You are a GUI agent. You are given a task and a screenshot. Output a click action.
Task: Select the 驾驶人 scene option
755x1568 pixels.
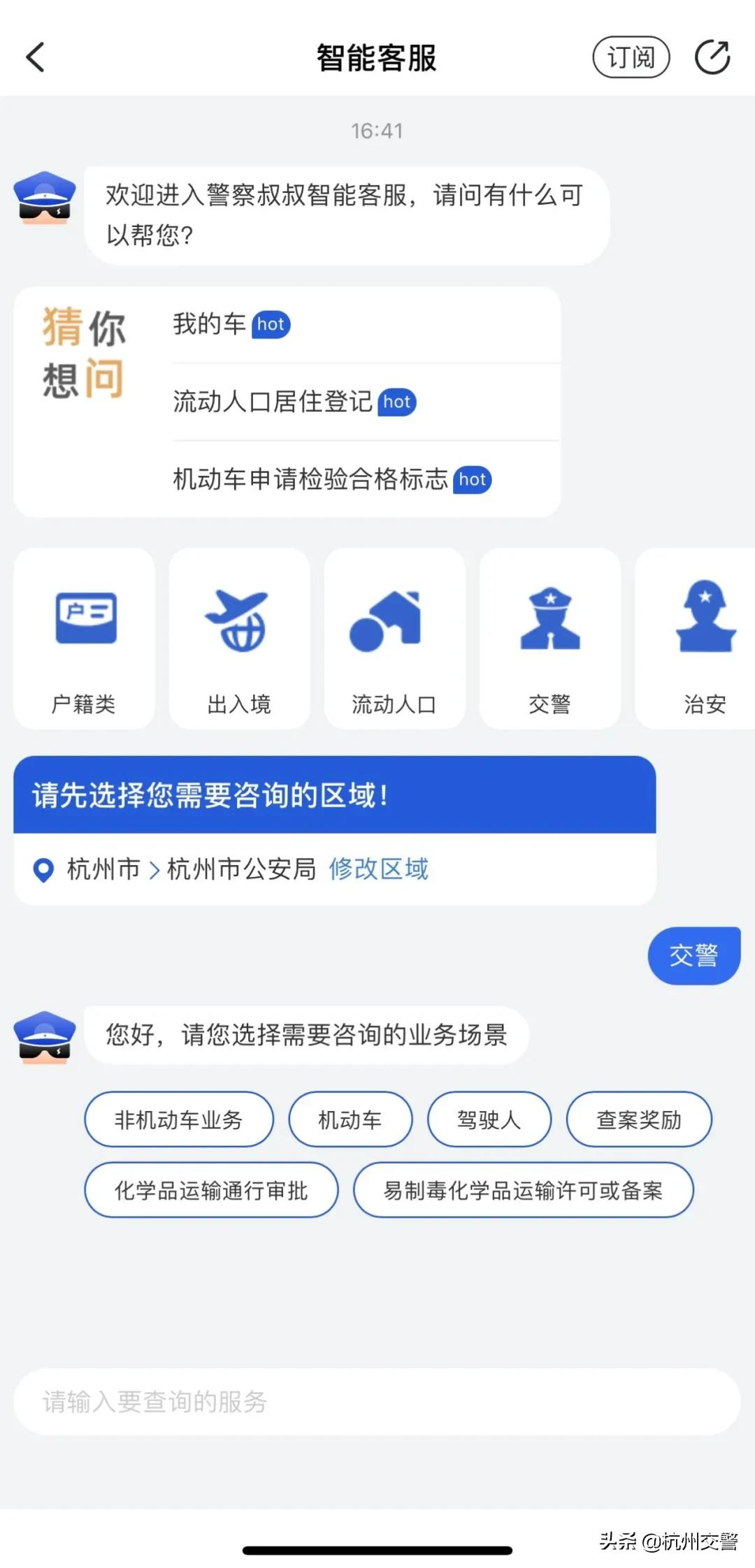click(x=489, y=1119)
